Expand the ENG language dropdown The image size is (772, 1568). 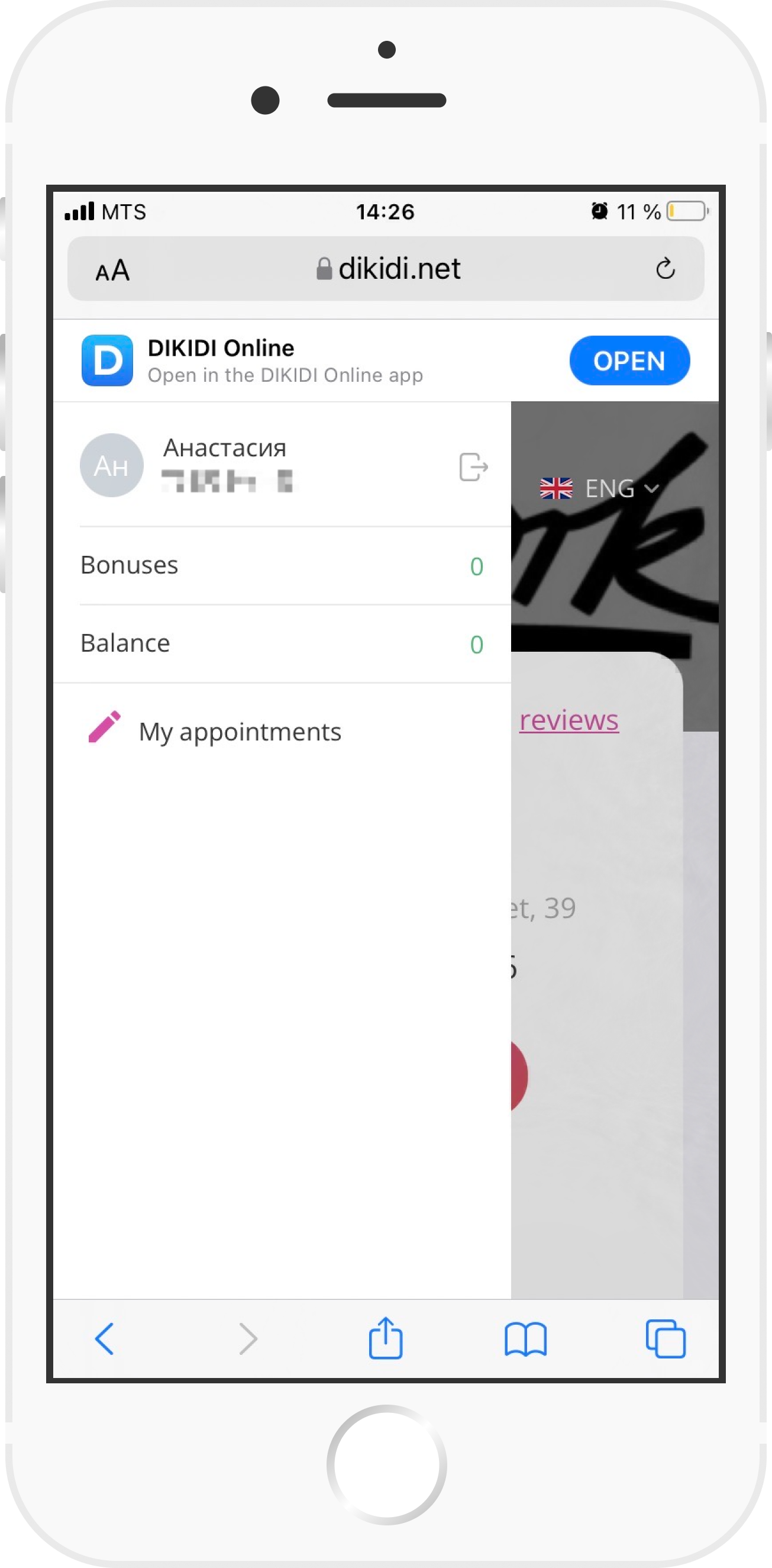599,488
